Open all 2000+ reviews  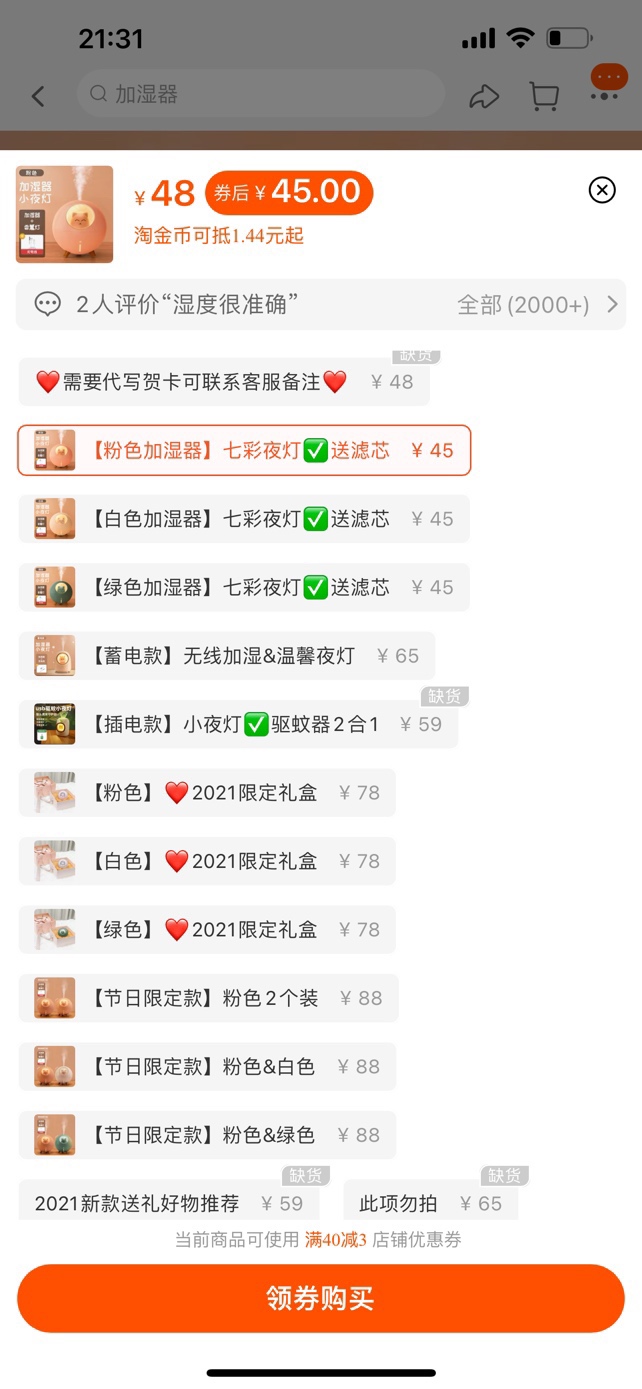[x=538, y=305]
